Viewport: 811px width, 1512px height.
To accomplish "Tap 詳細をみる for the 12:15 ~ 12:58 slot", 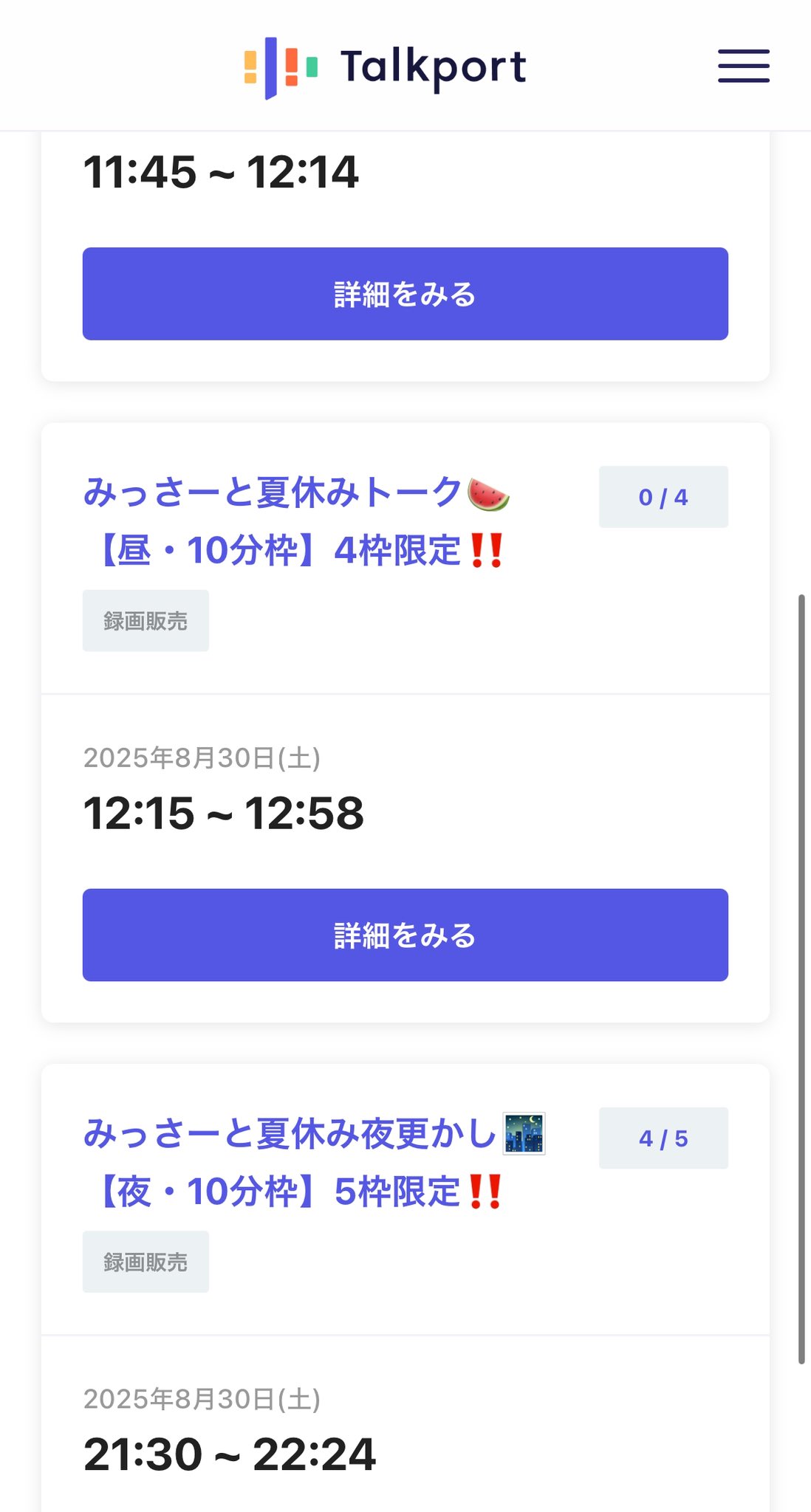I will pyautogui.click(x=405, y=935).
